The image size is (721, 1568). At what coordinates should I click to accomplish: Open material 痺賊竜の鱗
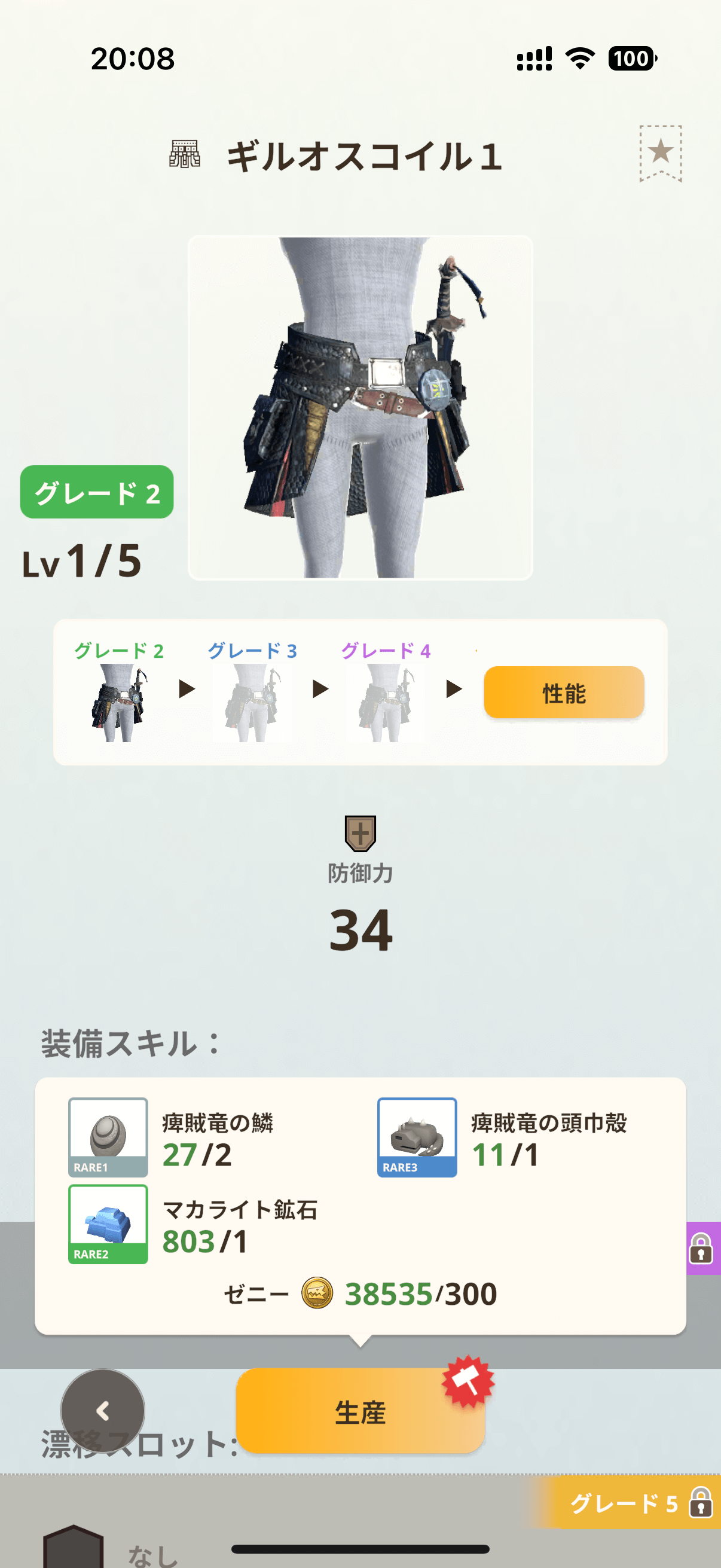tap(108, 1137)
